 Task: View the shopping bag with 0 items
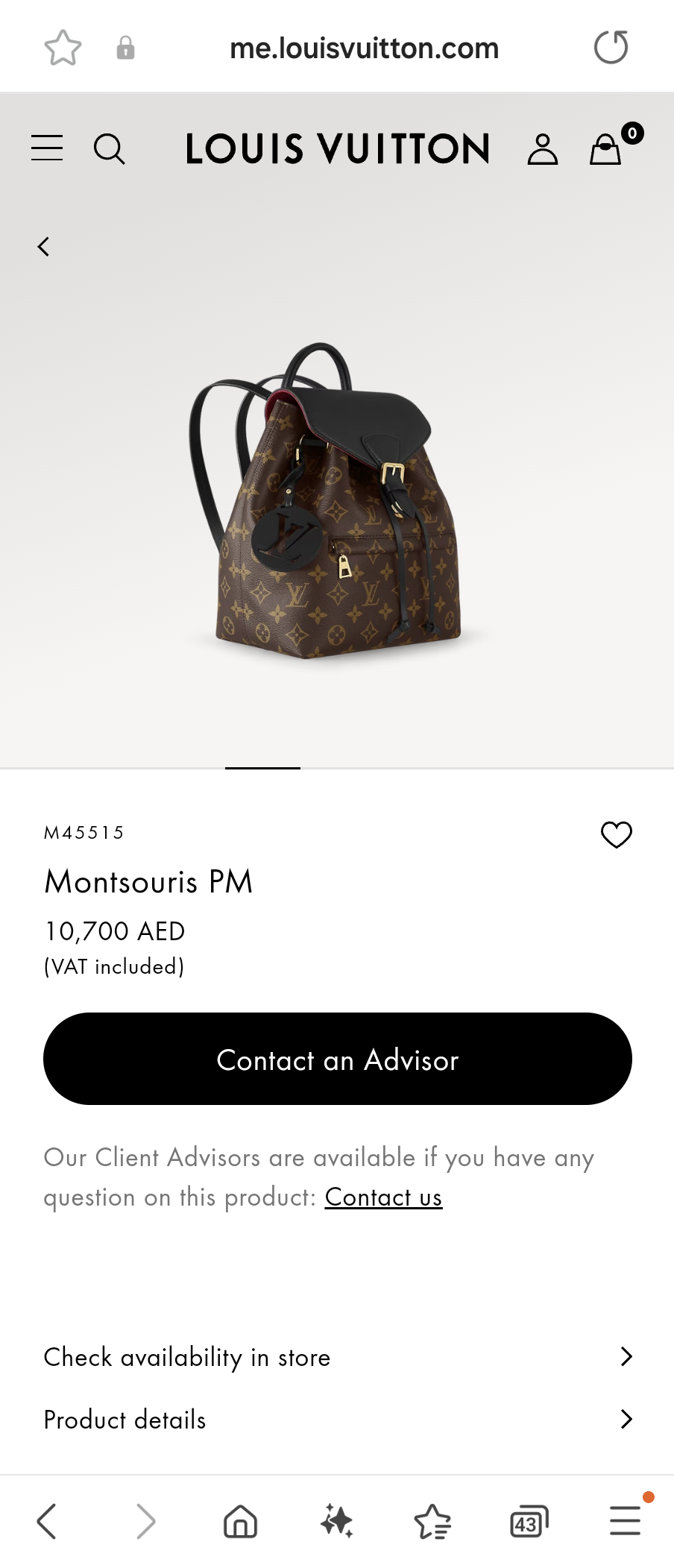coord(605,148)
